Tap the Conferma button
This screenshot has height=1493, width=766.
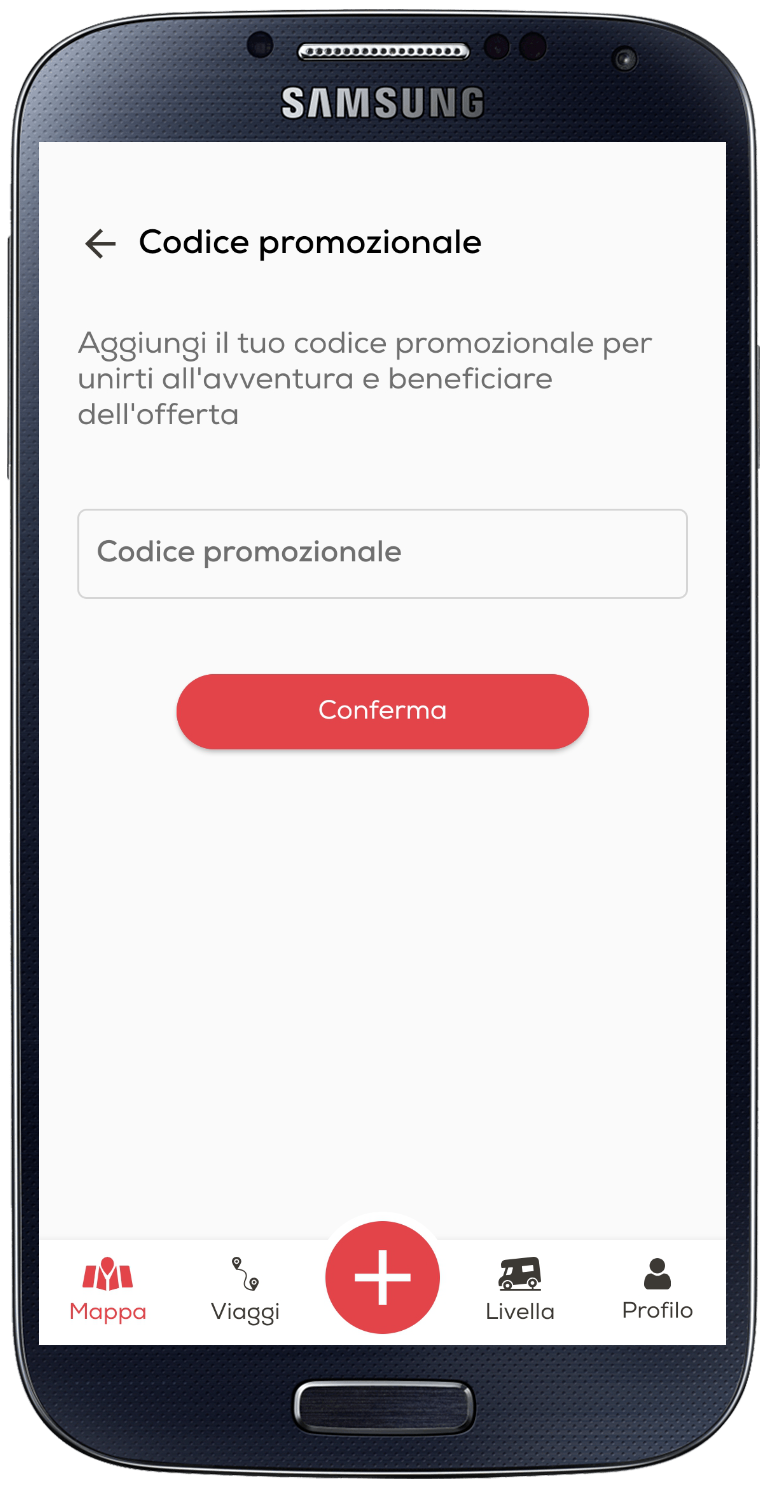tap(382, 711)
